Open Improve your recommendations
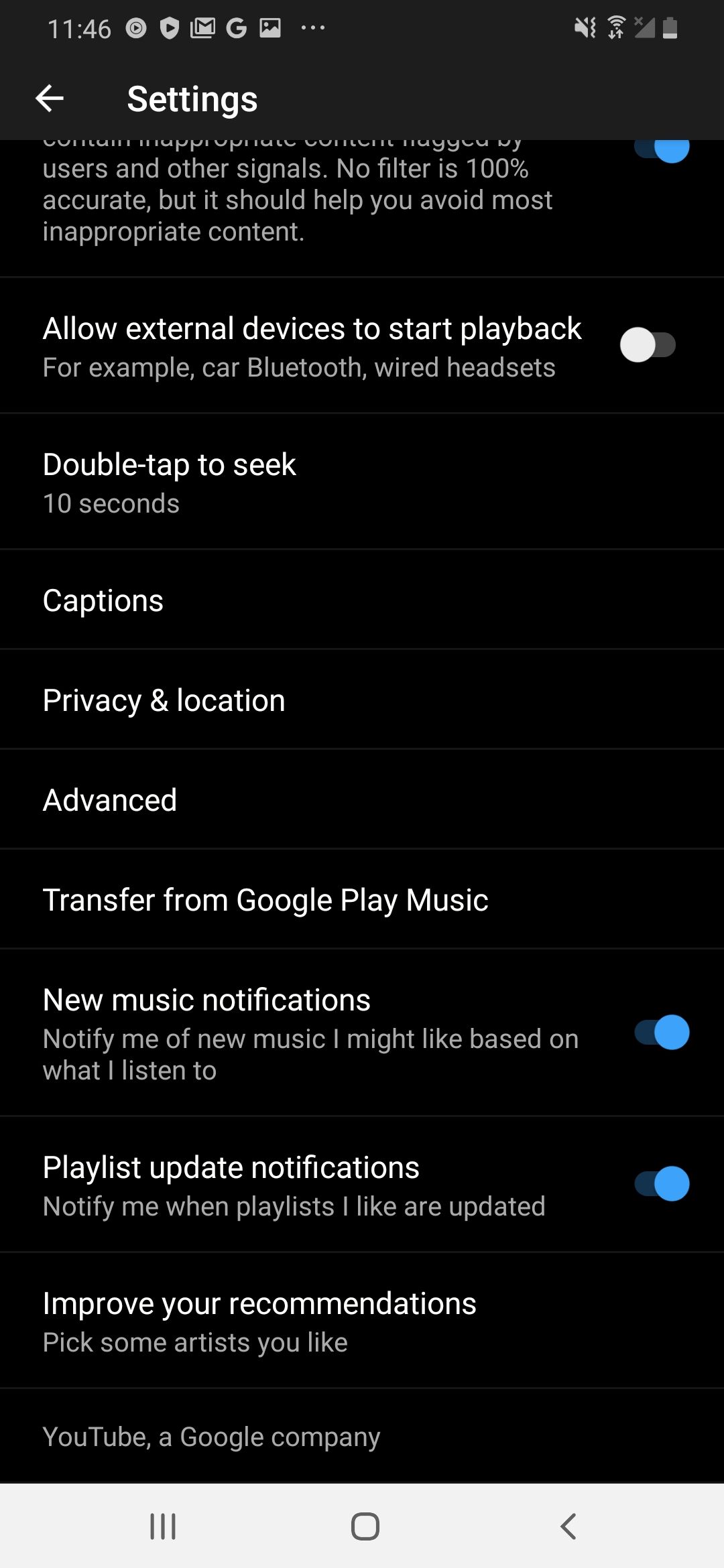 [362, 1319]
